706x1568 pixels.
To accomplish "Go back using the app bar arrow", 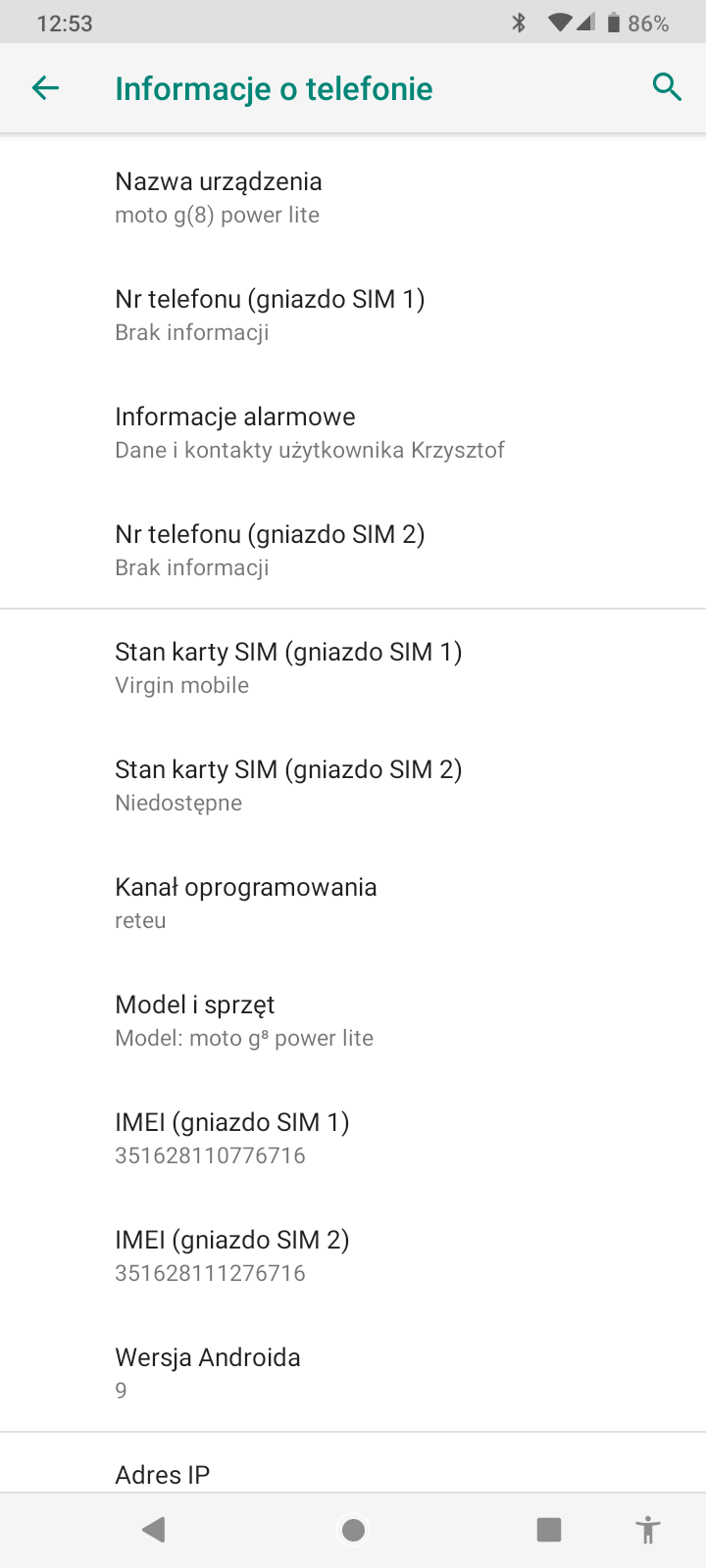I will pyautogui.click(x=45, y=88).
